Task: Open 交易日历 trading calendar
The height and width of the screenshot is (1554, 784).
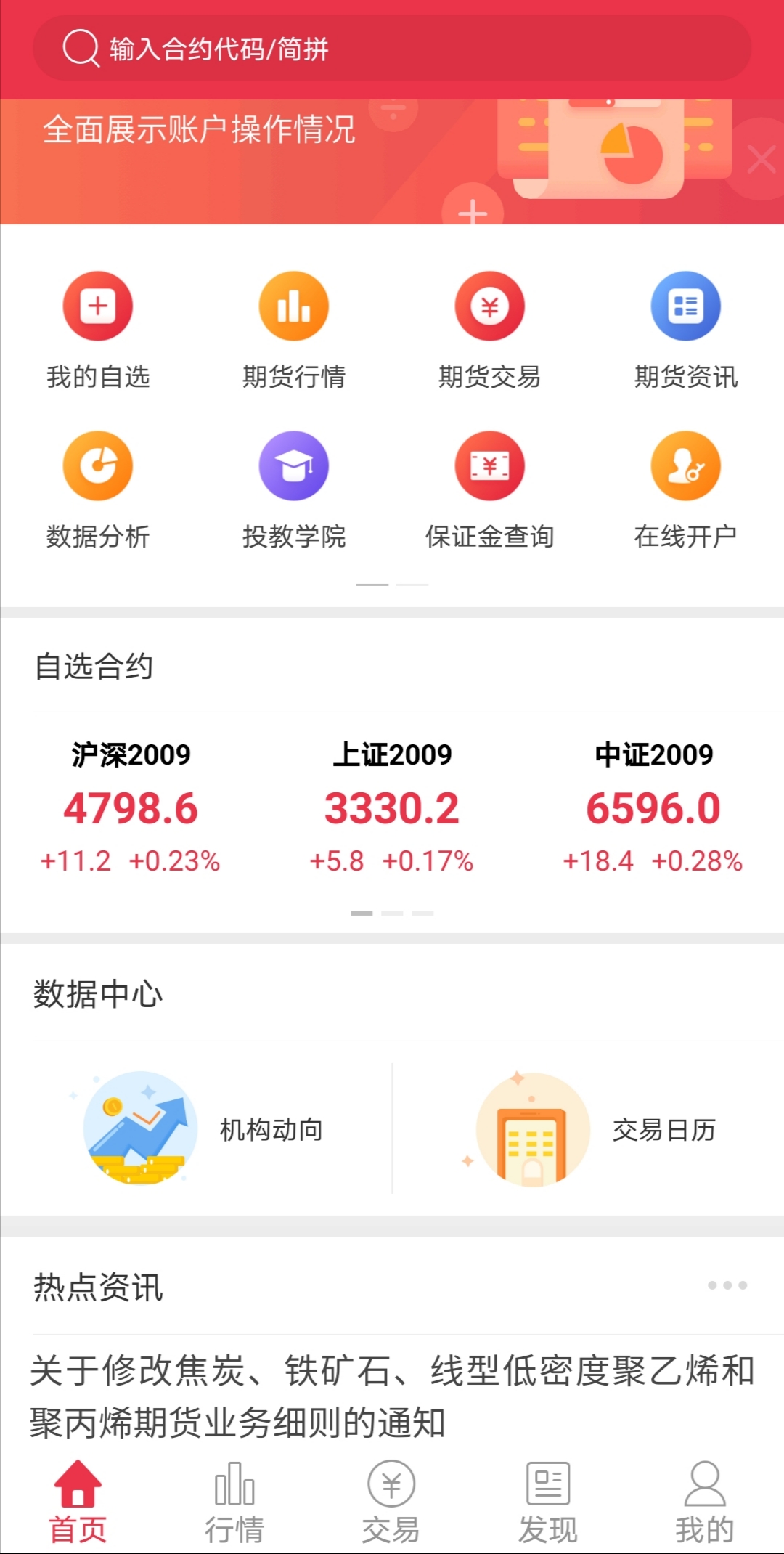Action: 595,1129
